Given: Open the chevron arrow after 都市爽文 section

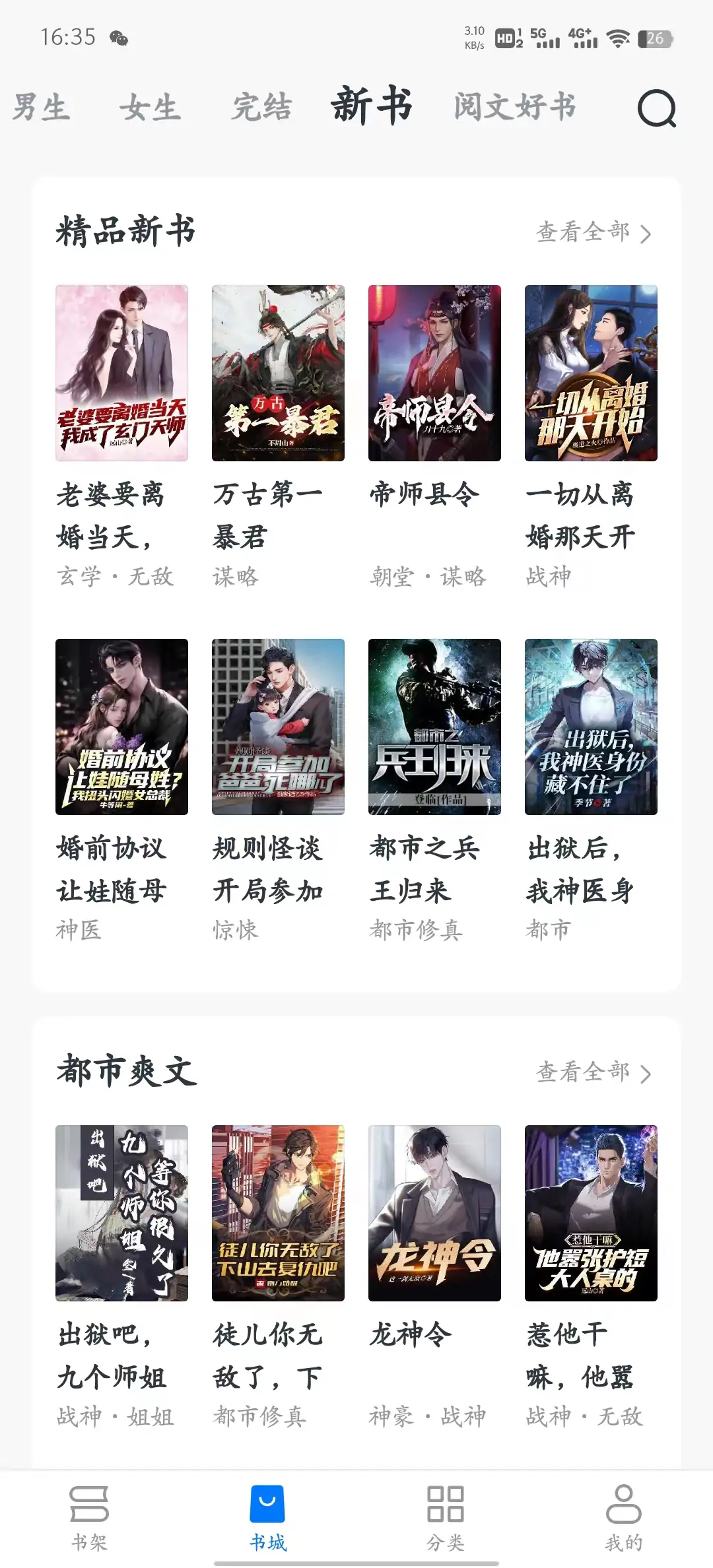Looking at the screenshot, I should 648,1073.
